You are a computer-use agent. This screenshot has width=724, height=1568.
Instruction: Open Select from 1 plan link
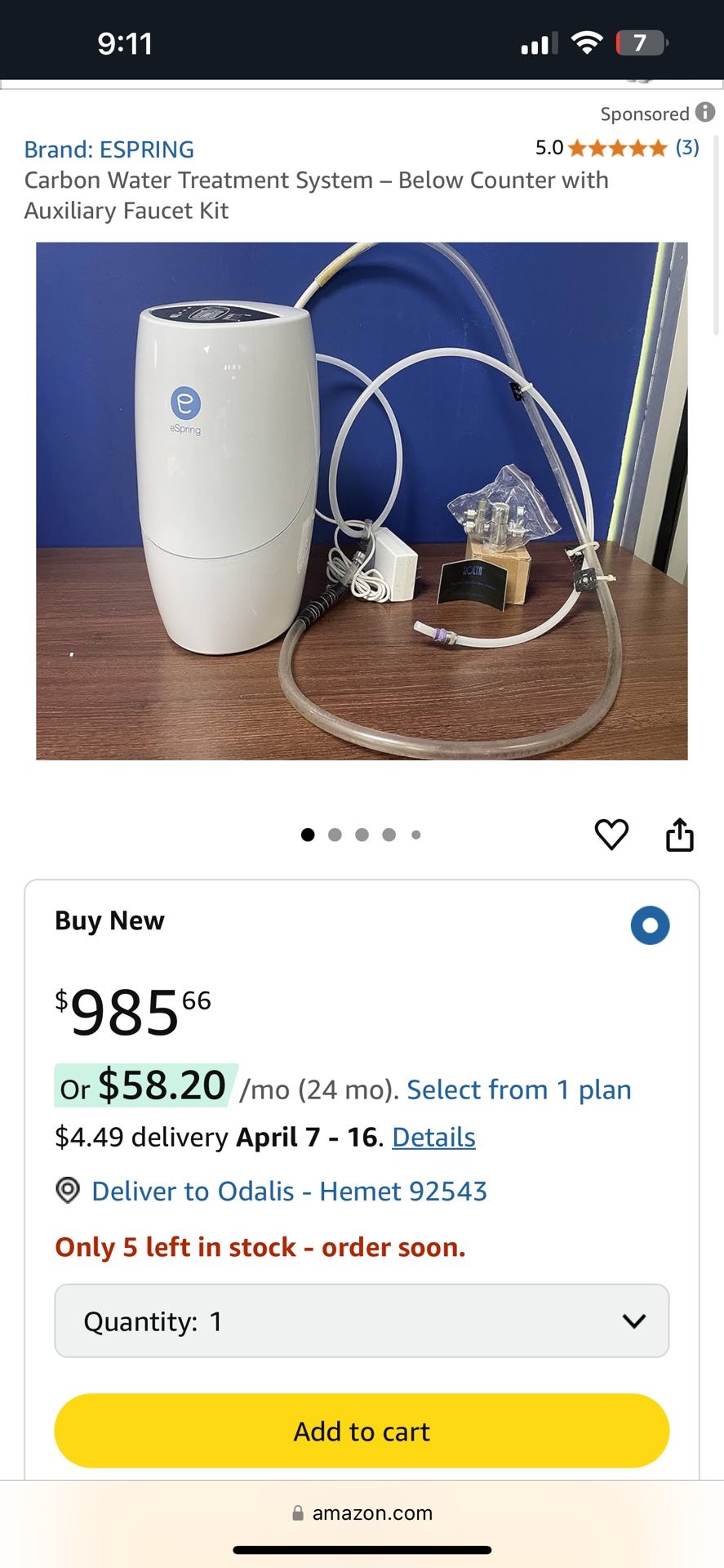tap(518, 1089)
